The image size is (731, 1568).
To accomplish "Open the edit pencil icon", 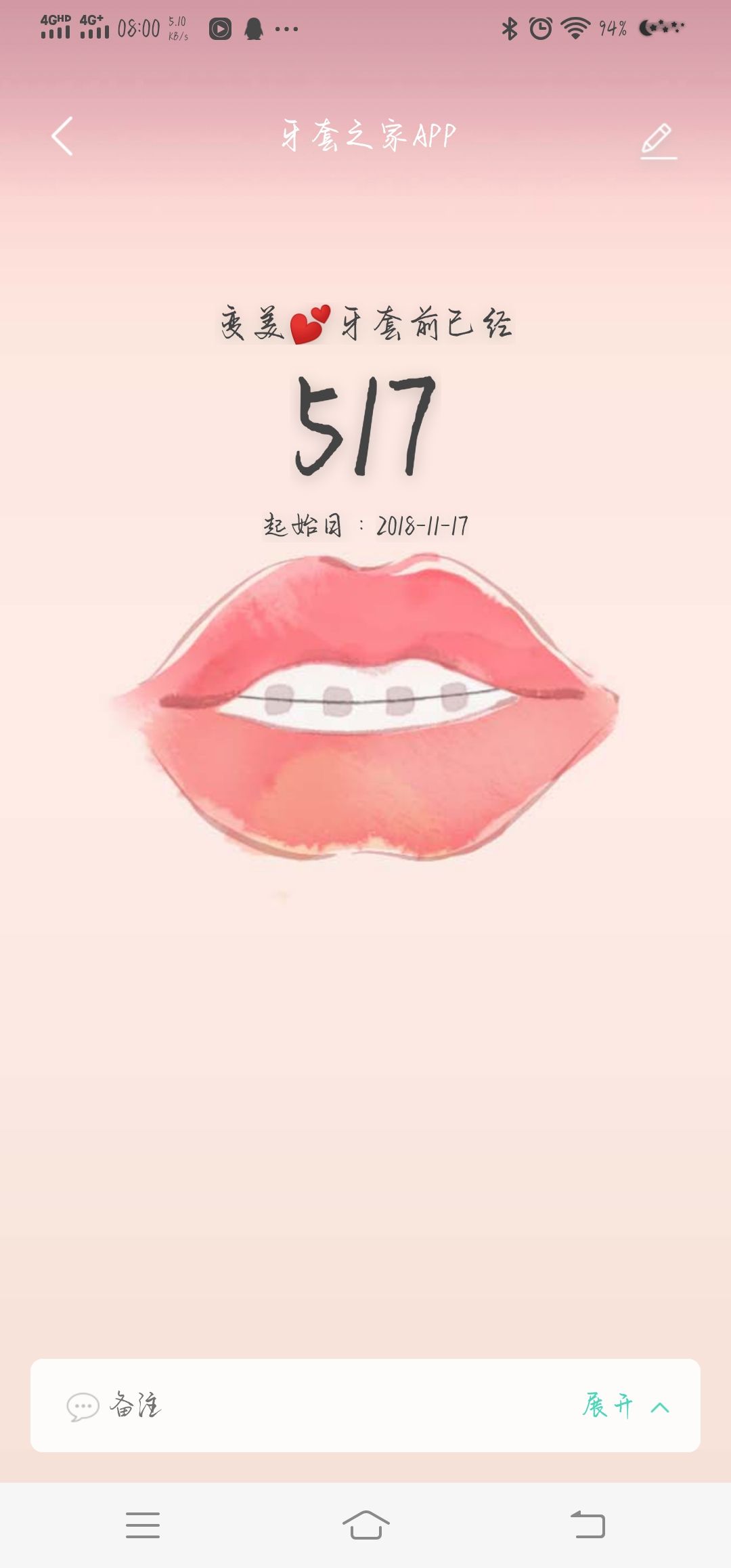I will (658, 140).
